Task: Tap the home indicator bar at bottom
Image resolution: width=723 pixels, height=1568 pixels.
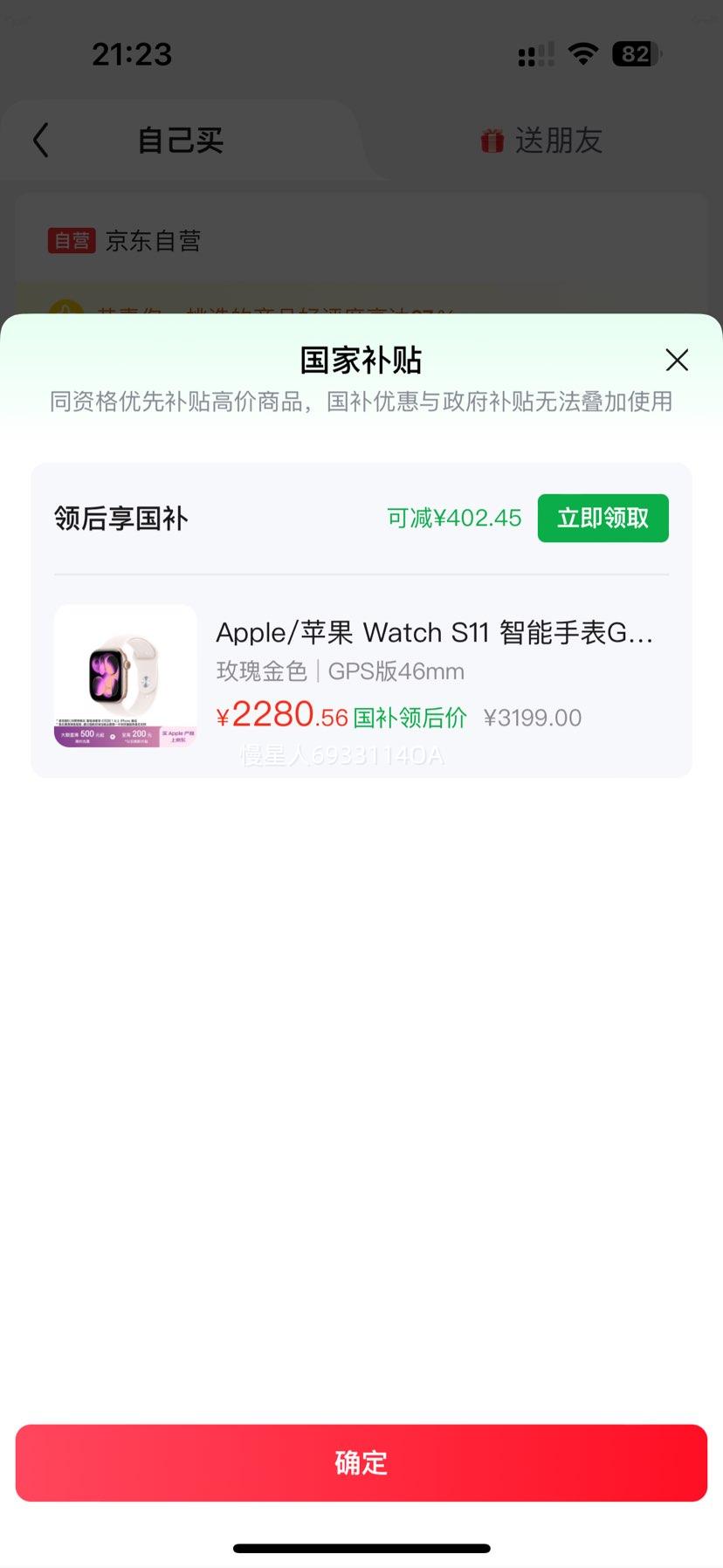Action: coord(361,1550)
